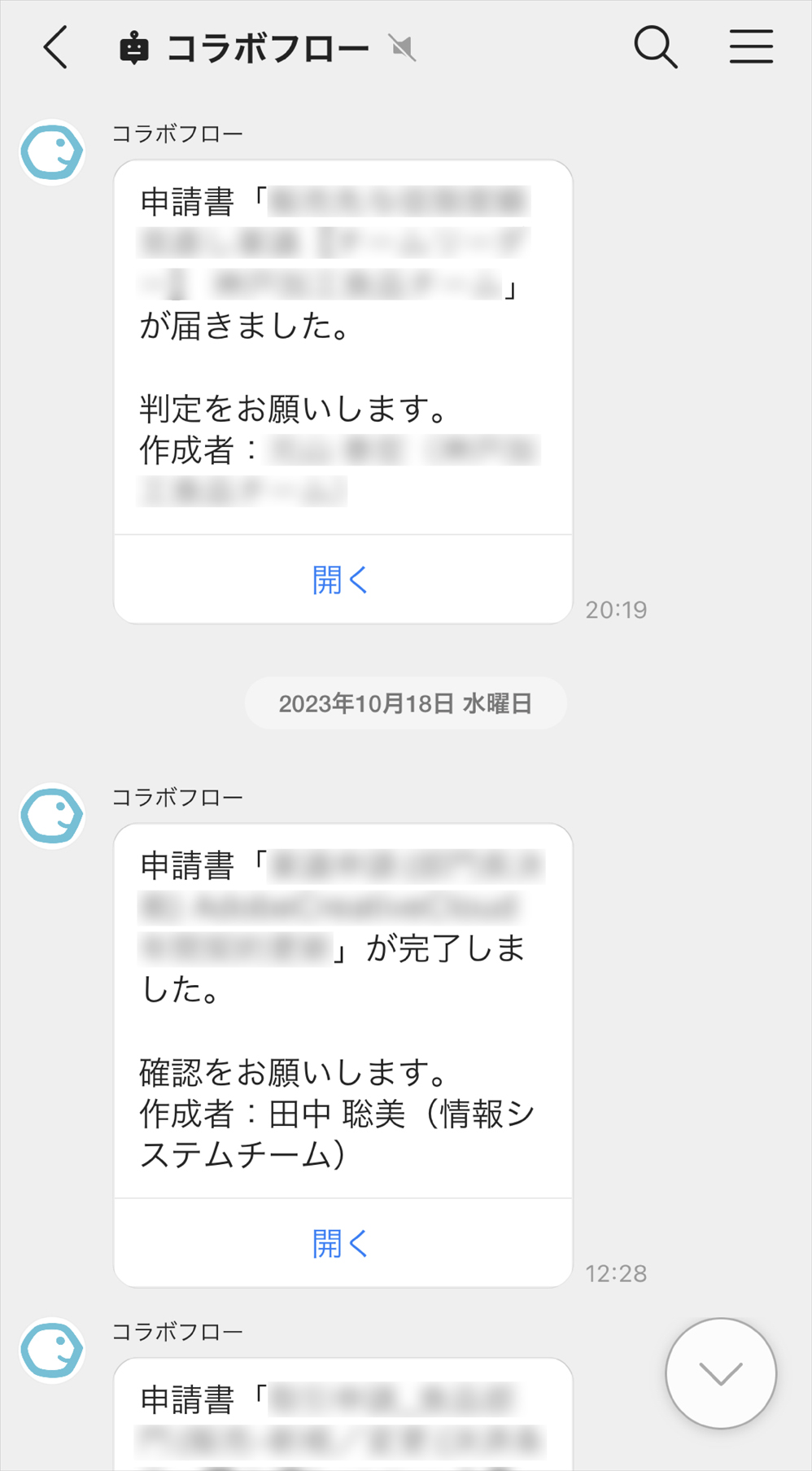The width and height of the screenshot is (812, 1471).
Task: Open コラボフロー avatar on 20:19 message
Action: [52, 152]
